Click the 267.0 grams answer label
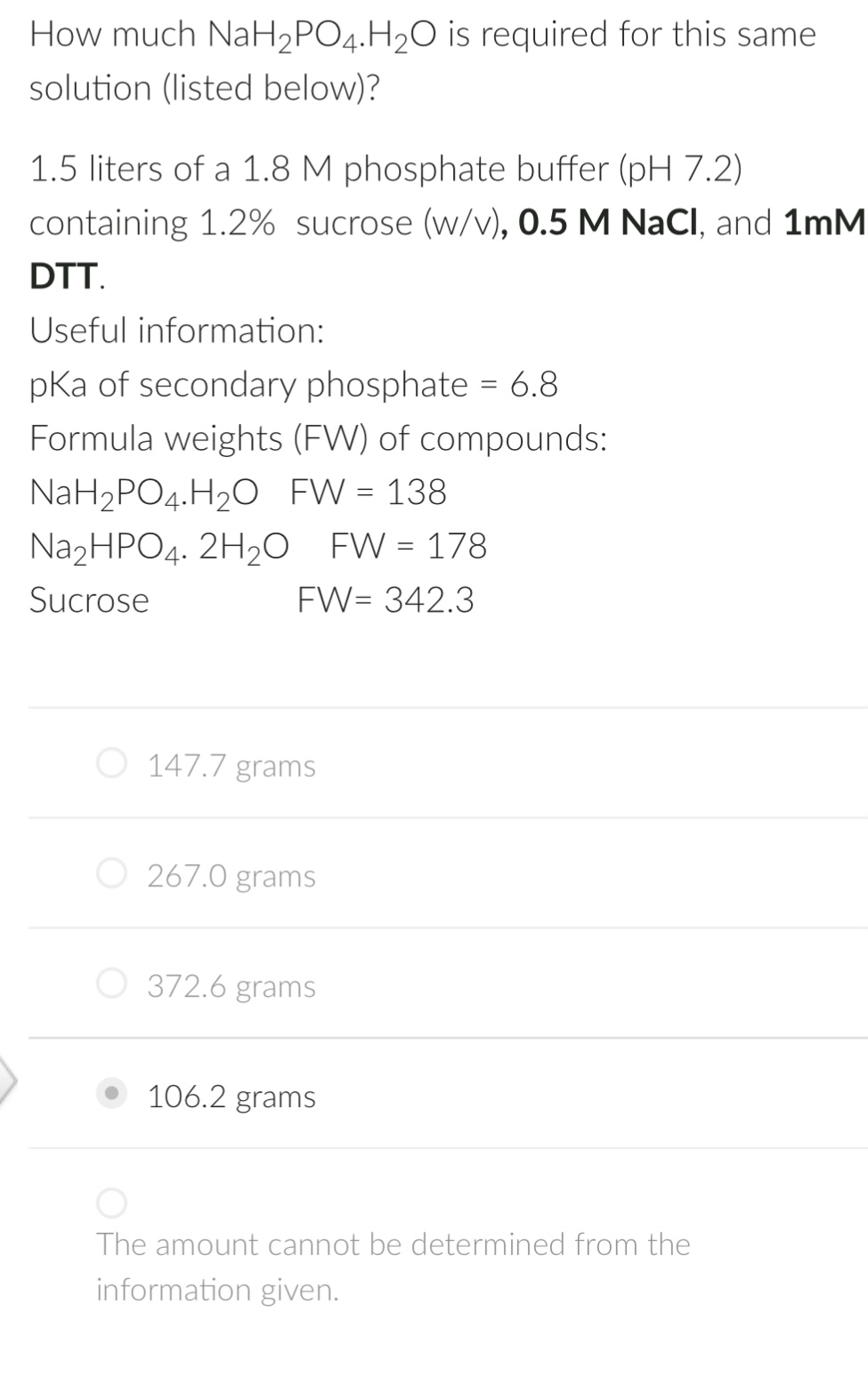Image resolution: width=868 pixels, height=1378 pixels. (231, 875)
